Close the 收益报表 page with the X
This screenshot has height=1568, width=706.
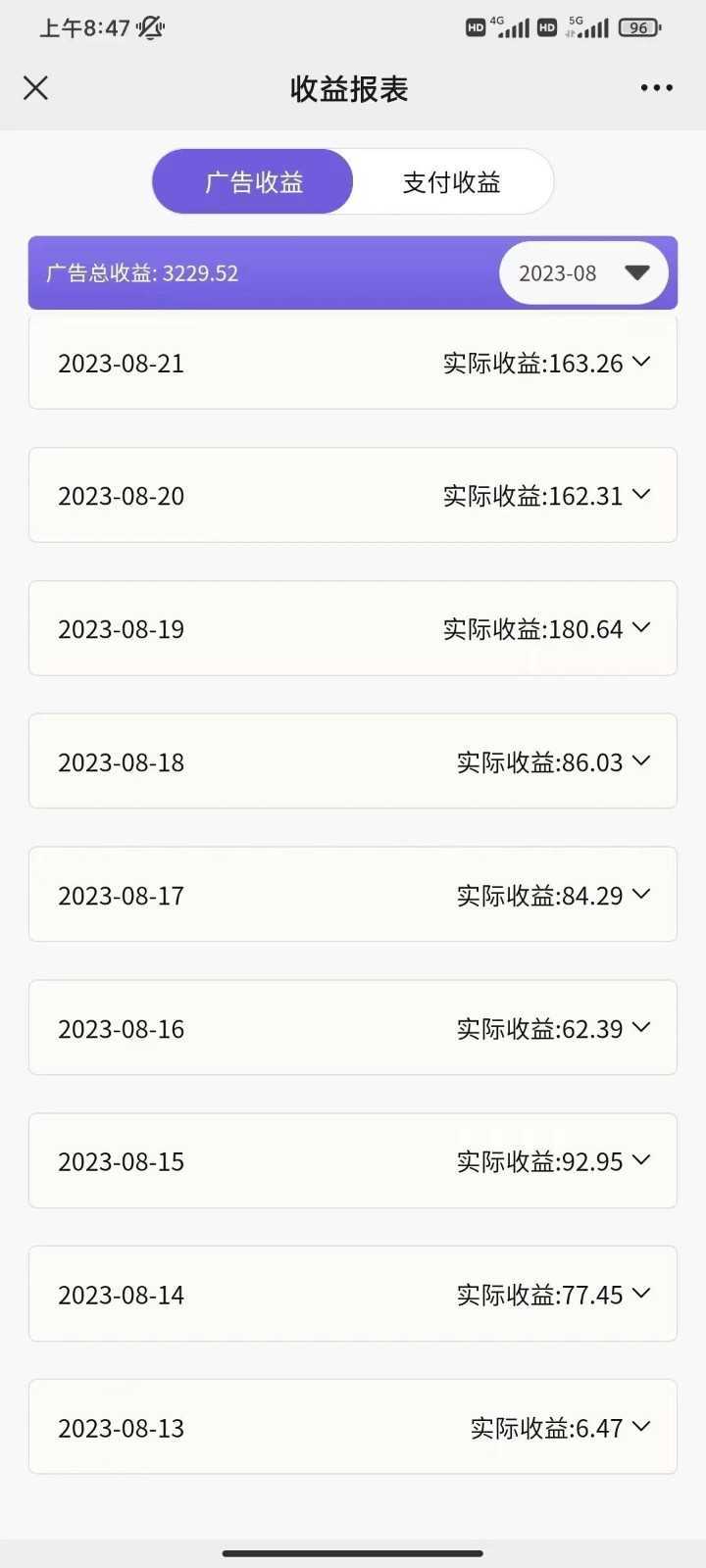click(35, 88)
